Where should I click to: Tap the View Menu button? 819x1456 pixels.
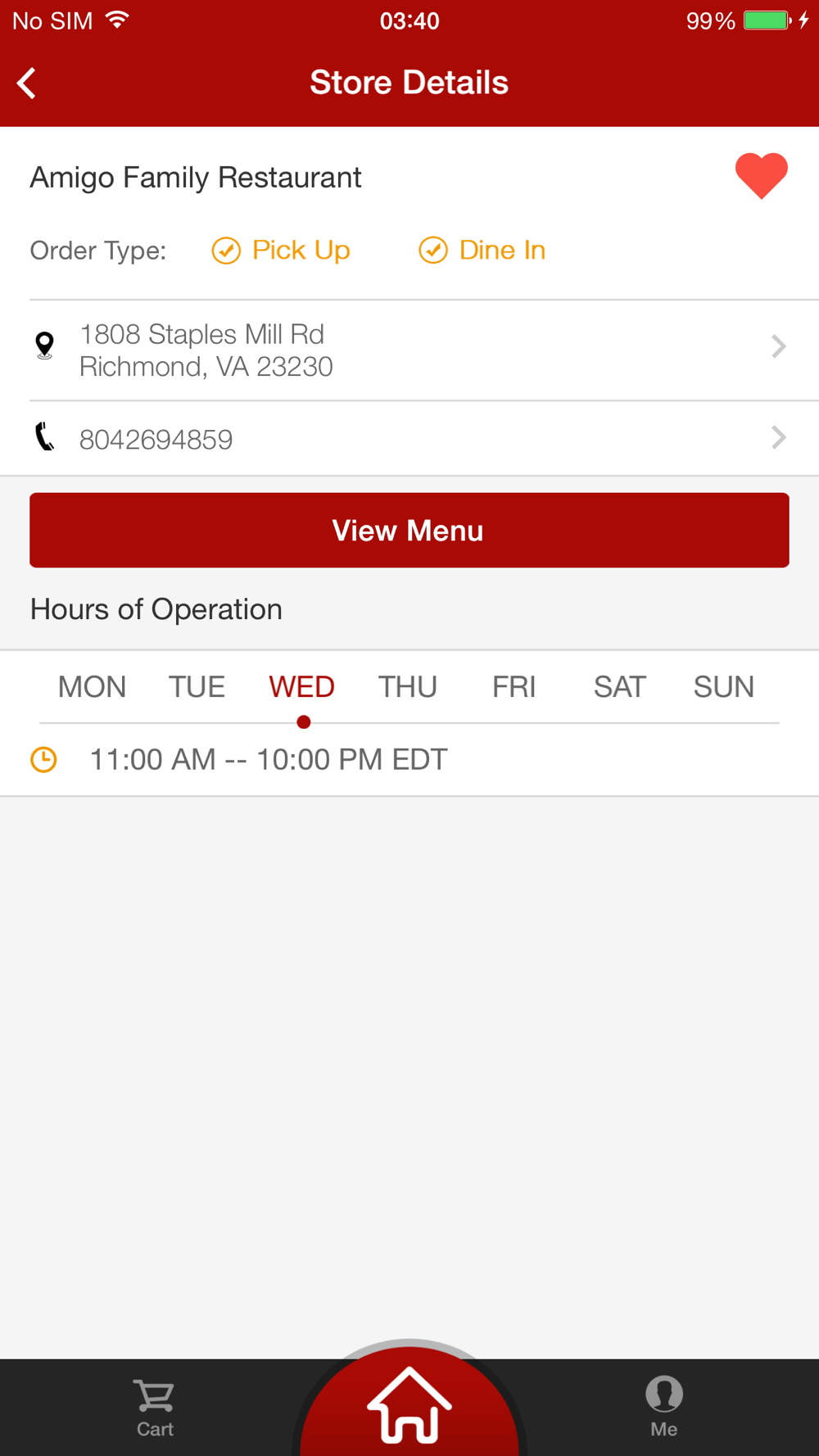(x=409, y=531)
